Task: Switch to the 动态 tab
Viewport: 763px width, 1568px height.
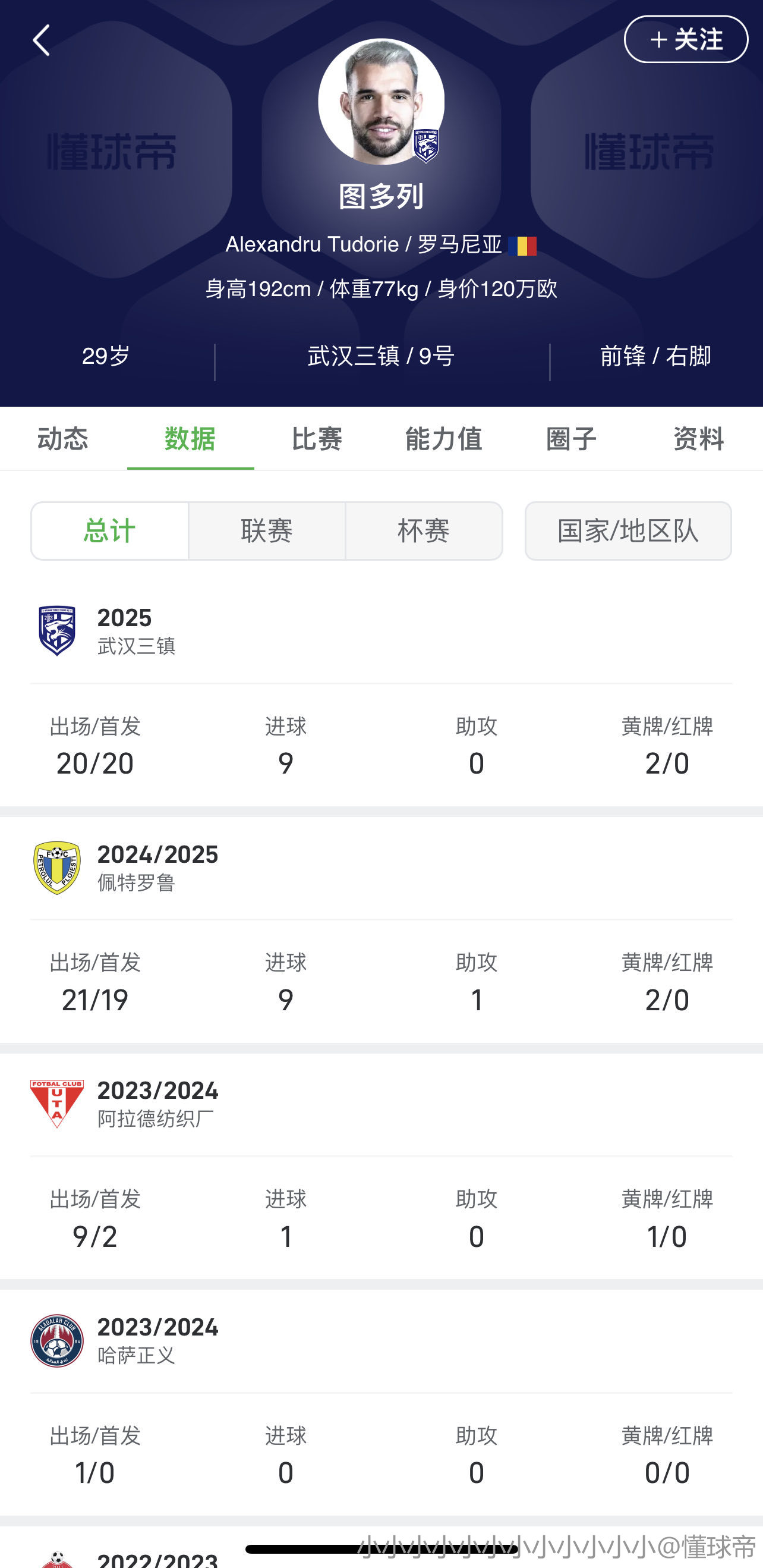Action: click(63, 438)
